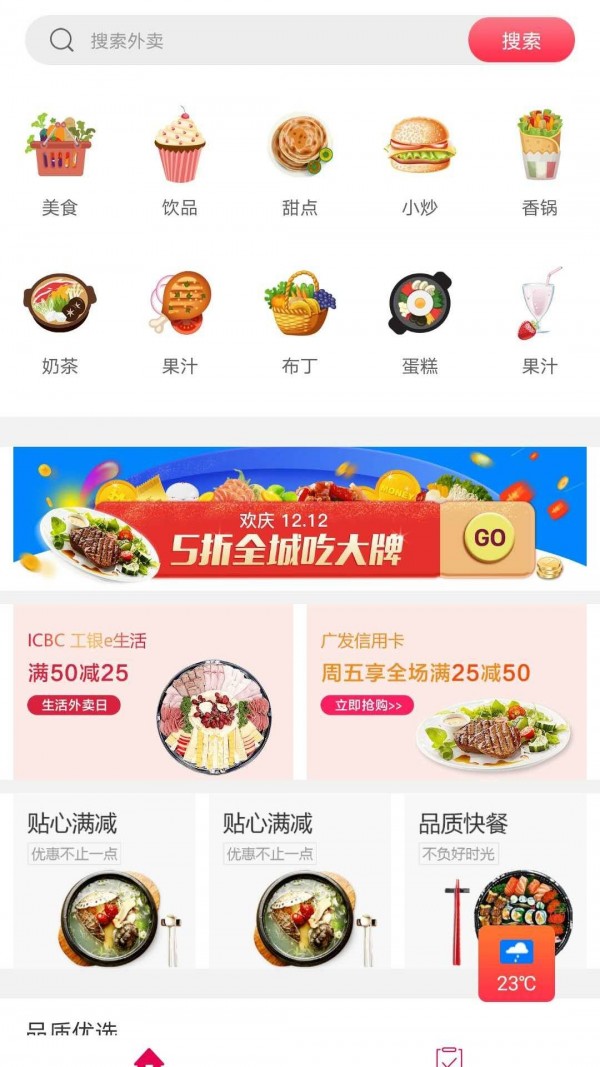Open the 布丁 category
Screen dimensions: 600x1067
tap(300, 323)
